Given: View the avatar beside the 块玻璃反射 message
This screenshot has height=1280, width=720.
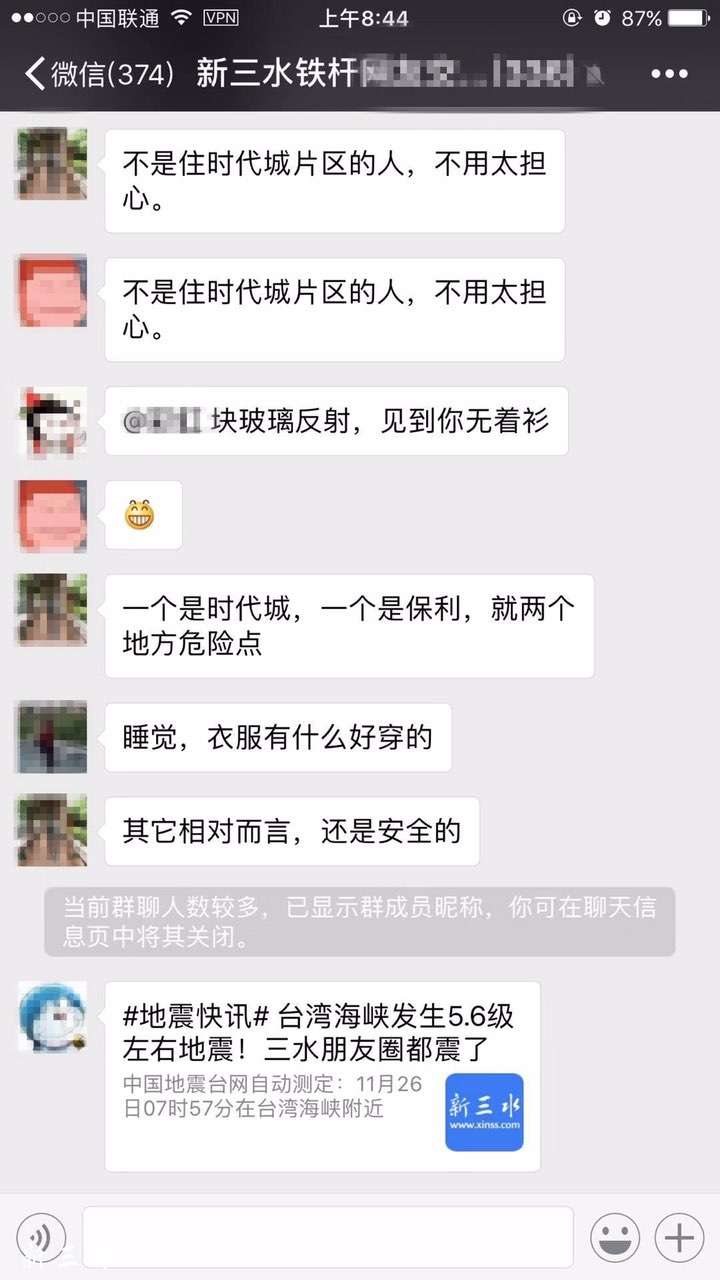Looking at the screenshot, I should point(53,422).
